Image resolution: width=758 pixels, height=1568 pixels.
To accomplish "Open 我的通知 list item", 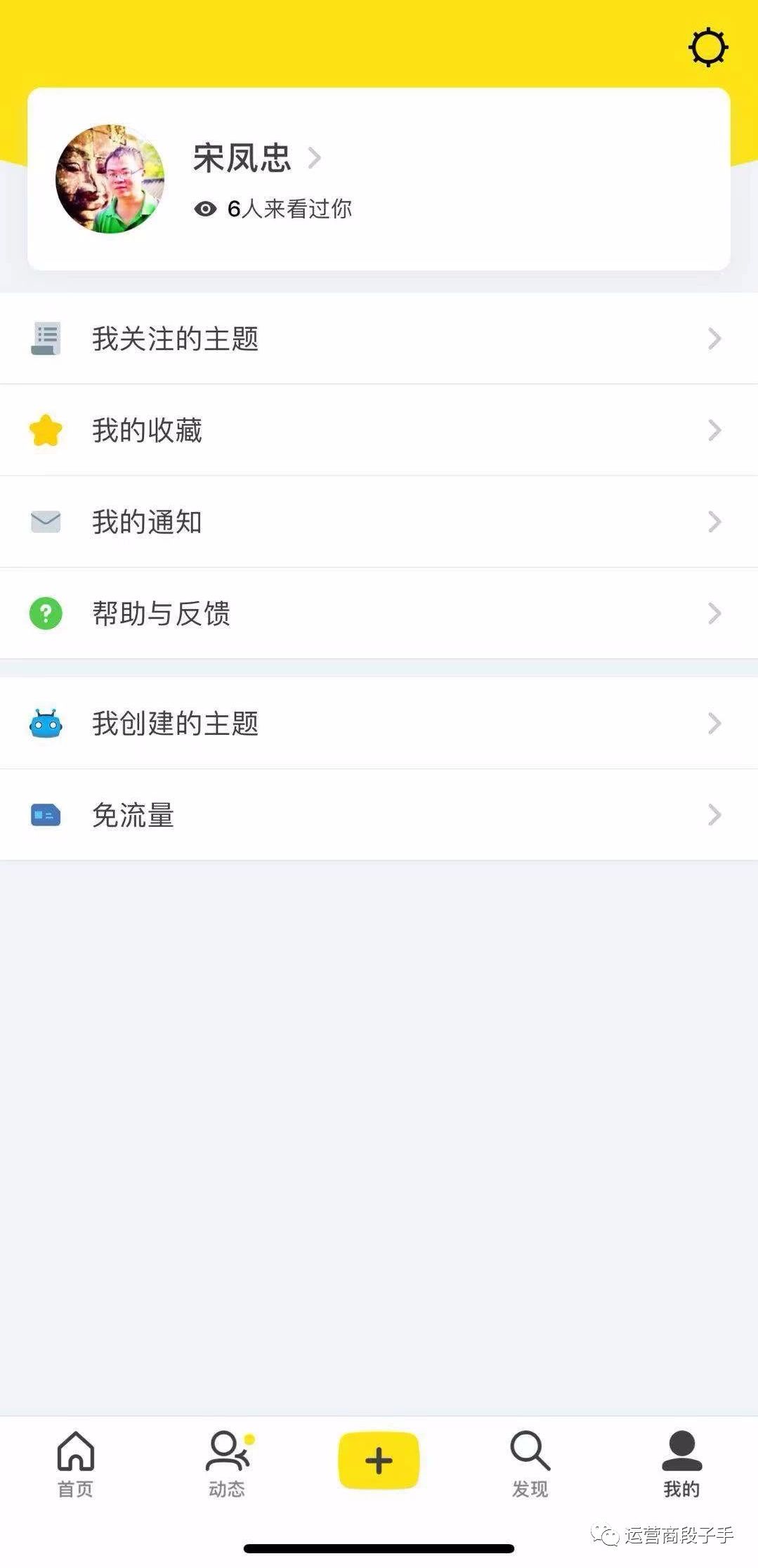I will click(148, 521).
